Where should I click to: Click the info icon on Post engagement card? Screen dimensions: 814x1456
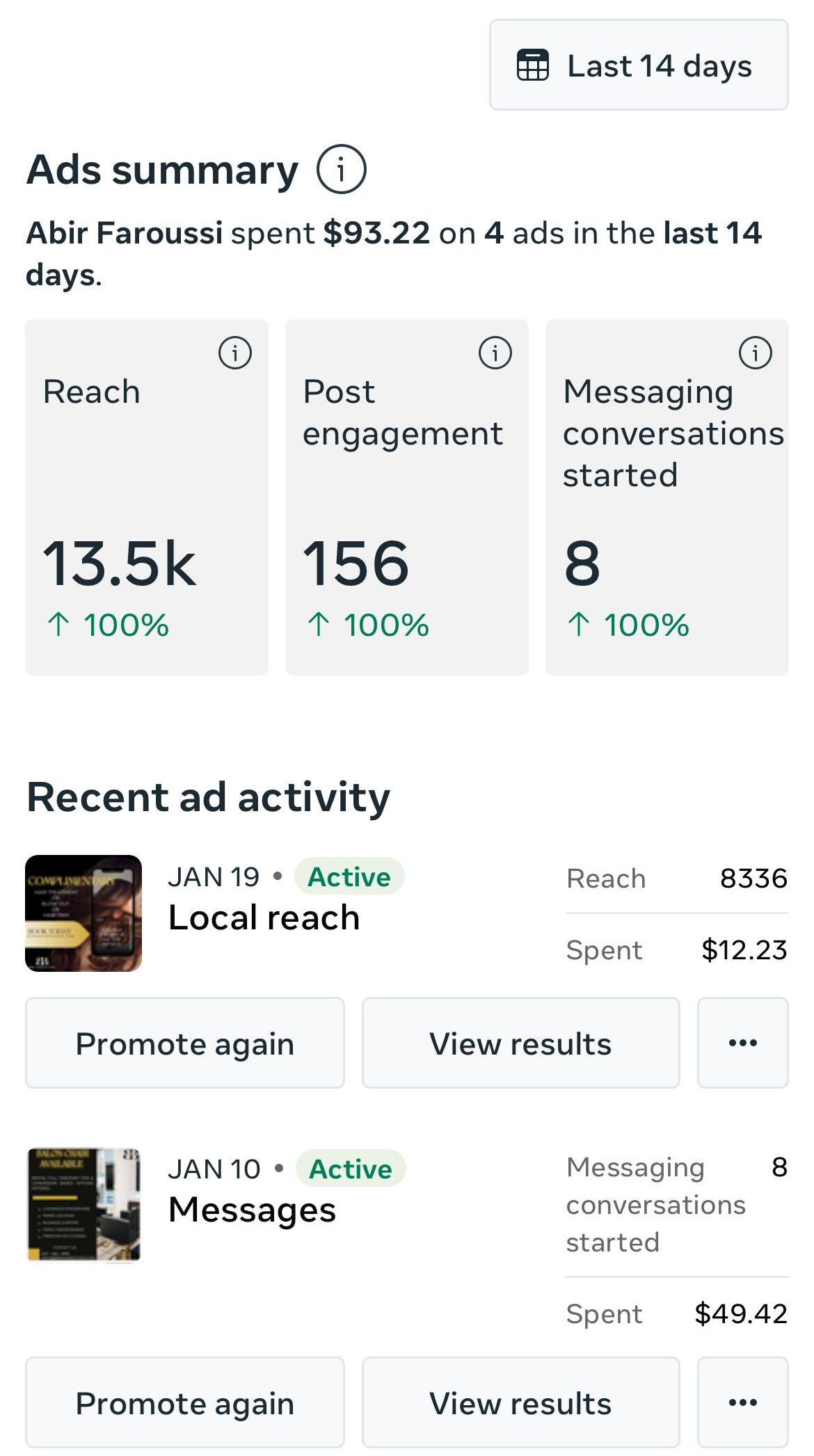494,353
